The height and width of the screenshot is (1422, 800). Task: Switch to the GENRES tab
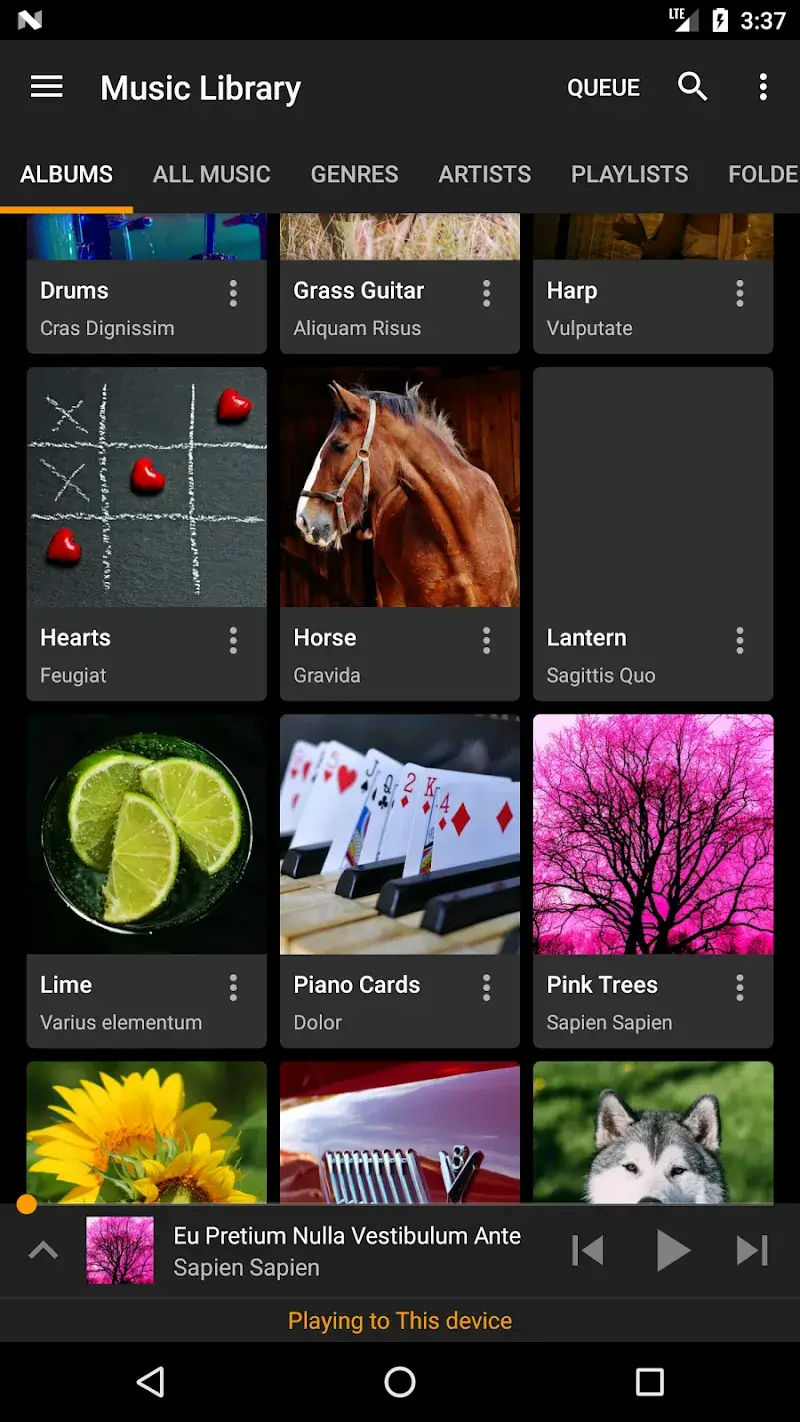point(354,174)
